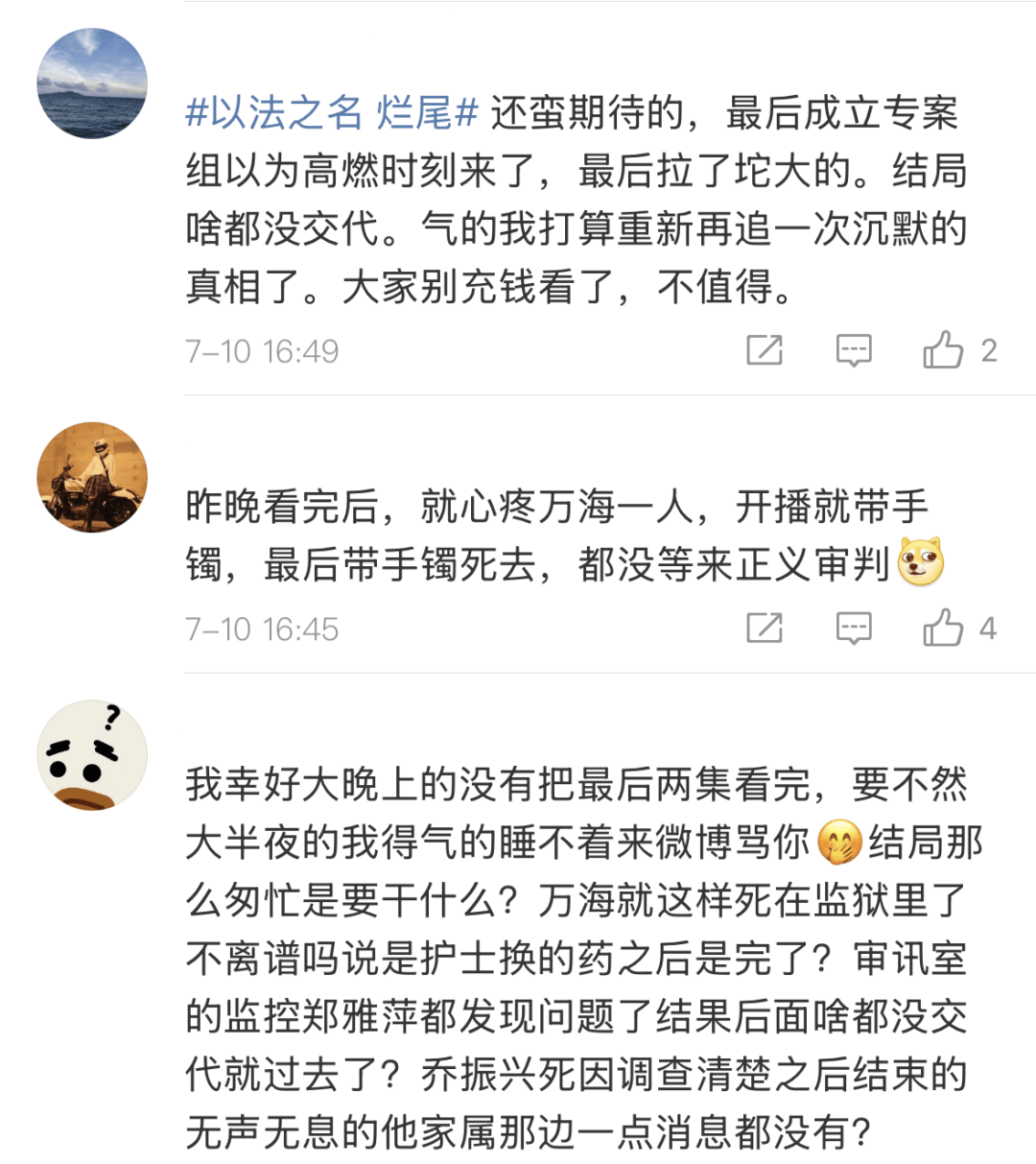Repost the comment posted at 7-10 16:49
The width and height of the screenshot is (1036, 1164).
(765, 351)
